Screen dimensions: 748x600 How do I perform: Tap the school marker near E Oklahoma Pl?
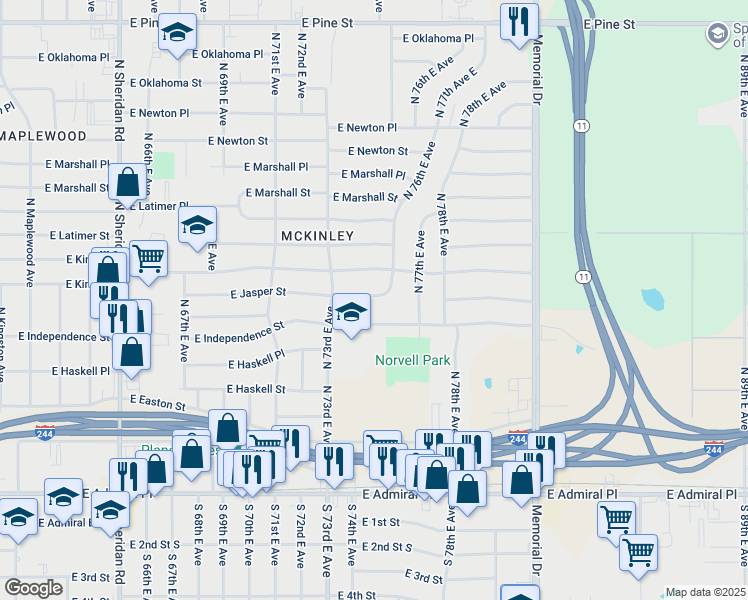click(177, 32)
